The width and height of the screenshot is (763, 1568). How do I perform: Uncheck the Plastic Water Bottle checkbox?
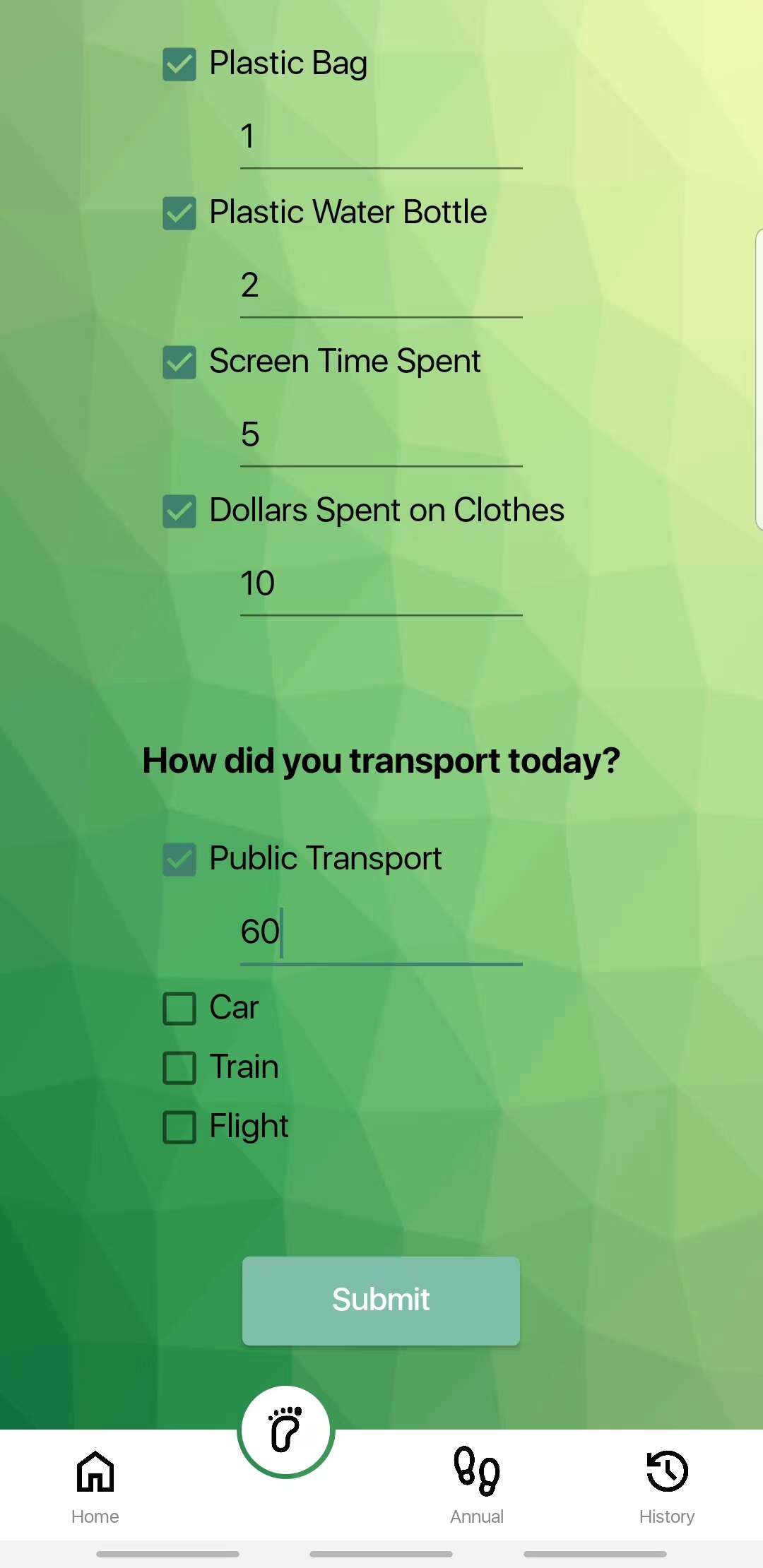pyautogui.click(x=179, y=213)
